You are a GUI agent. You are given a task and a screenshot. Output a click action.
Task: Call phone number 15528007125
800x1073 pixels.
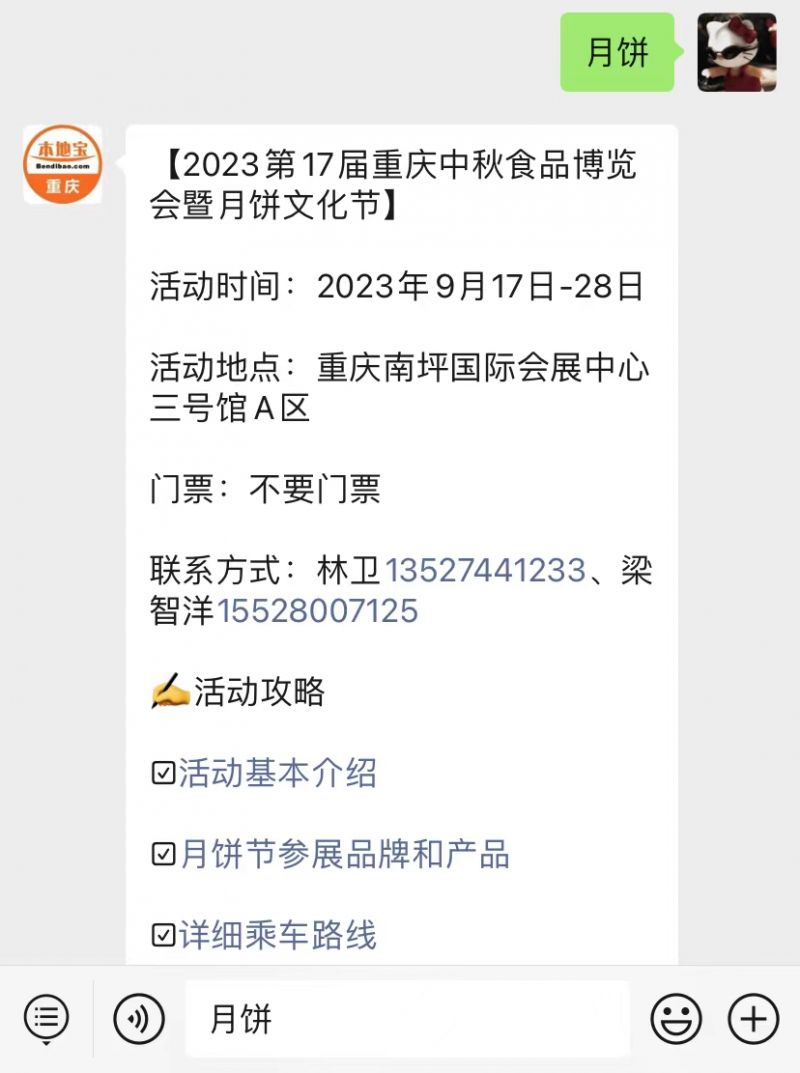click(317, 611)
